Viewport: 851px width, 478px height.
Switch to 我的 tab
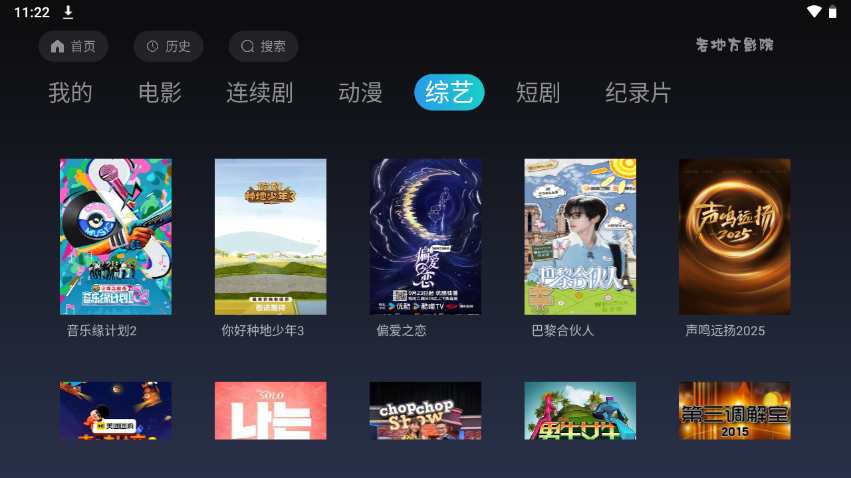pos(70,93)
